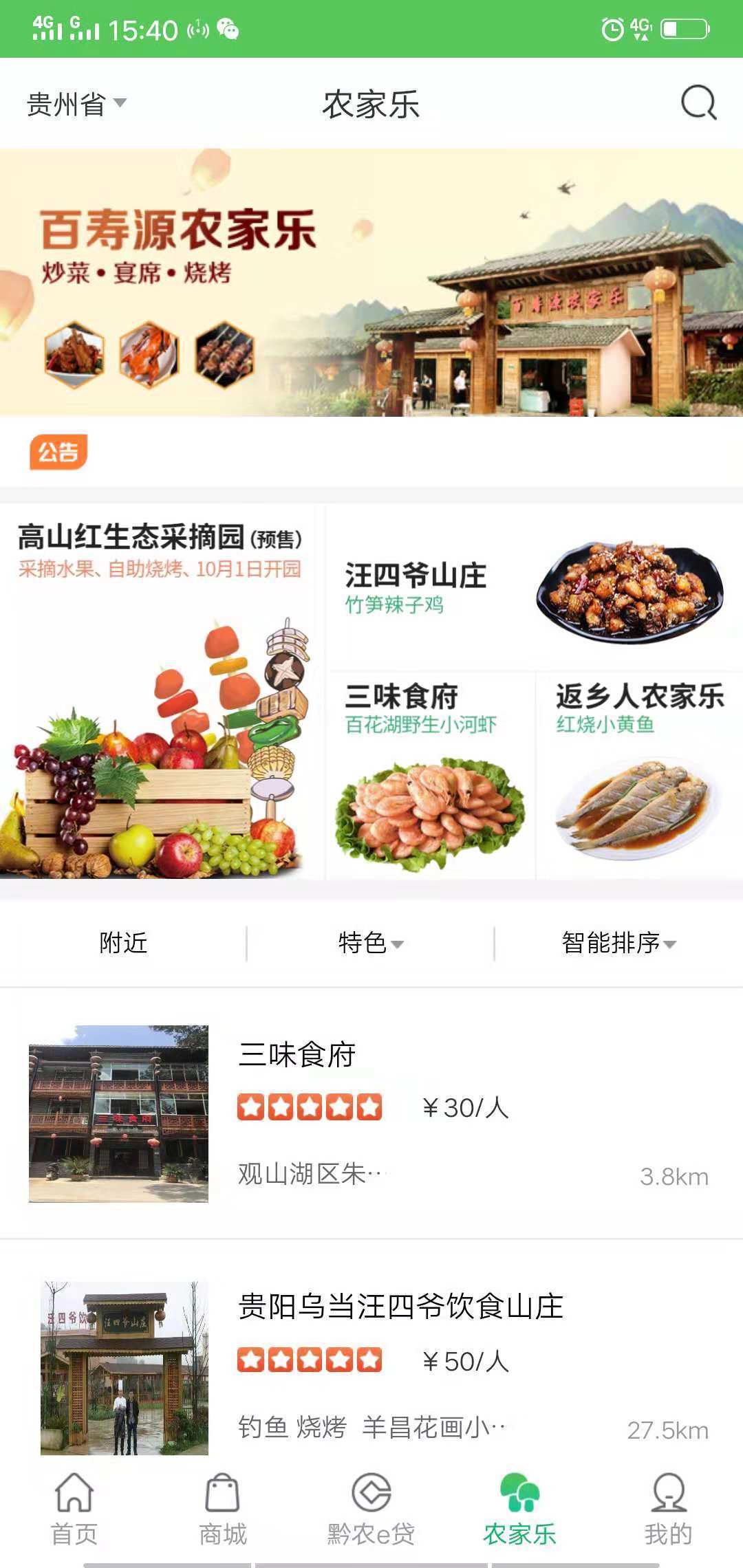Open the 汪四爷山庄 竹笋辣子鸡 card

[x=534, y=588]
